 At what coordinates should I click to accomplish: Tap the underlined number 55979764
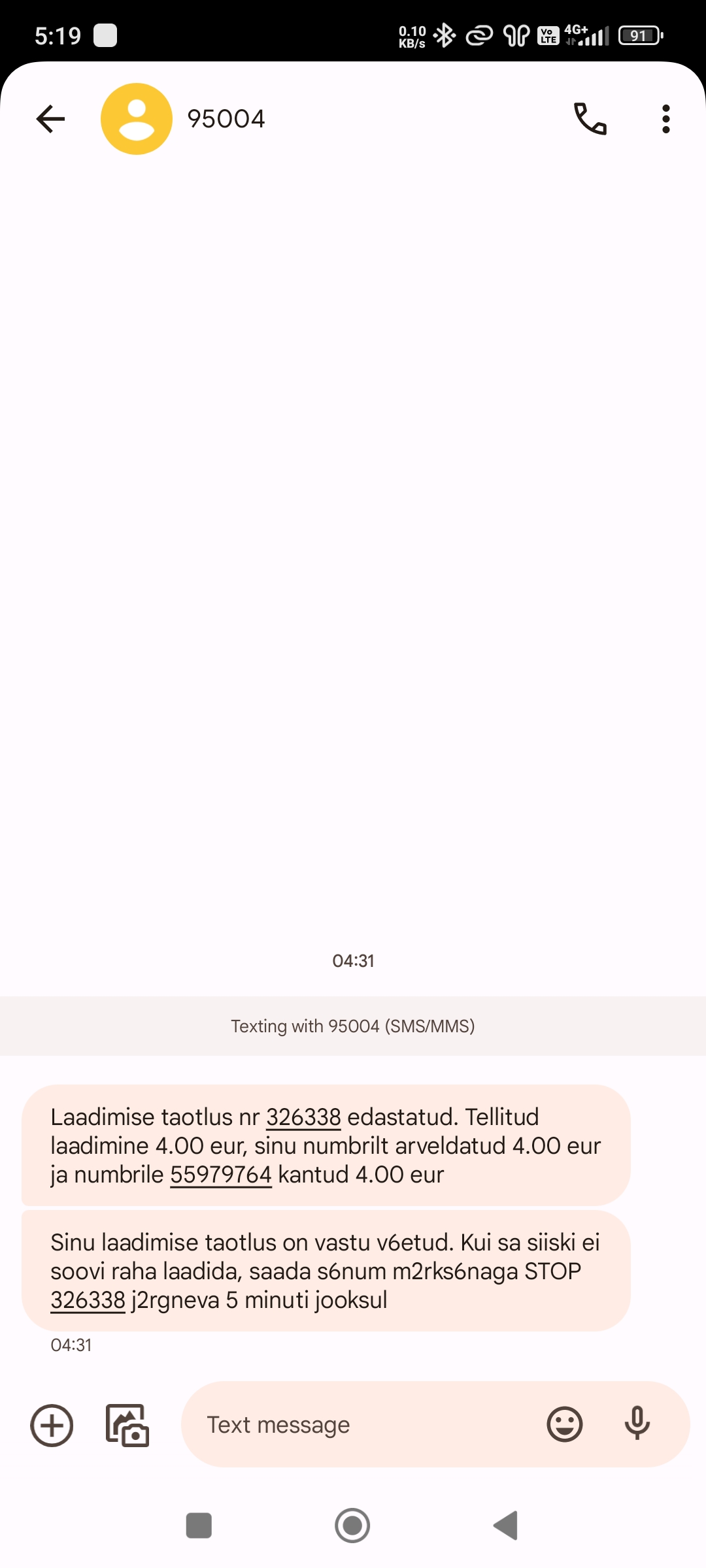coord(221,1175)
